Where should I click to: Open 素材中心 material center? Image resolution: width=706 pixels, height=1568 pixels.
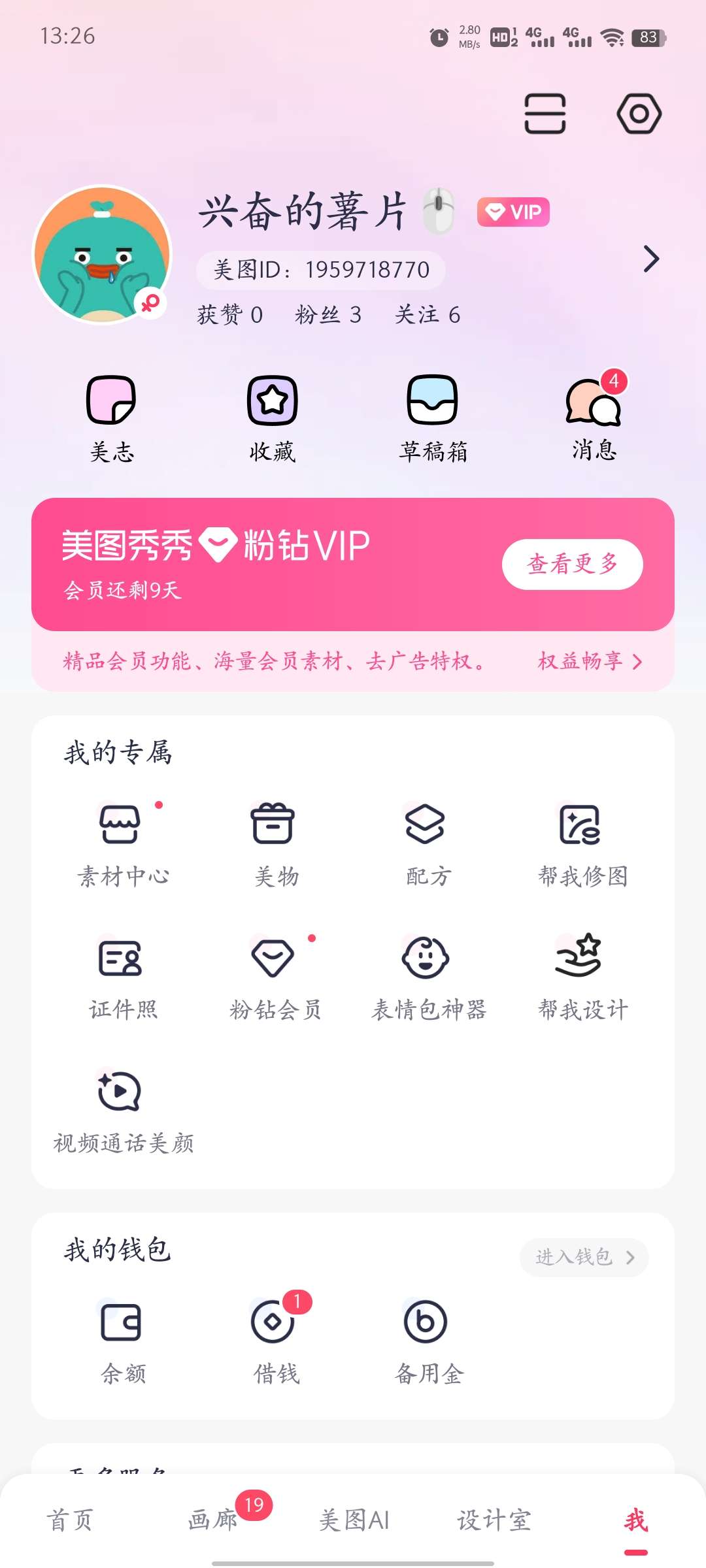coord(122,843)
